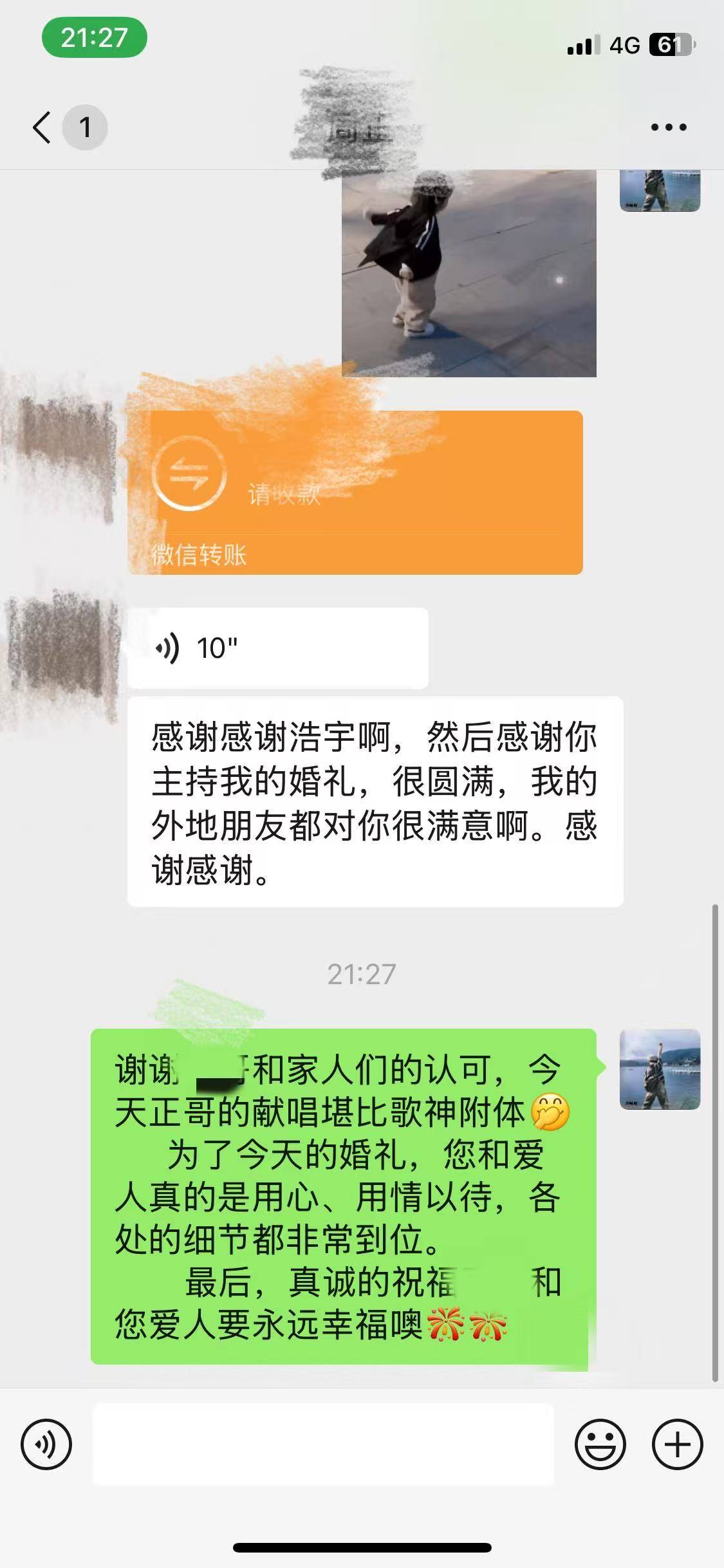Open the emoji sticker panel
724x1568 pixels.
[600, 1444]
